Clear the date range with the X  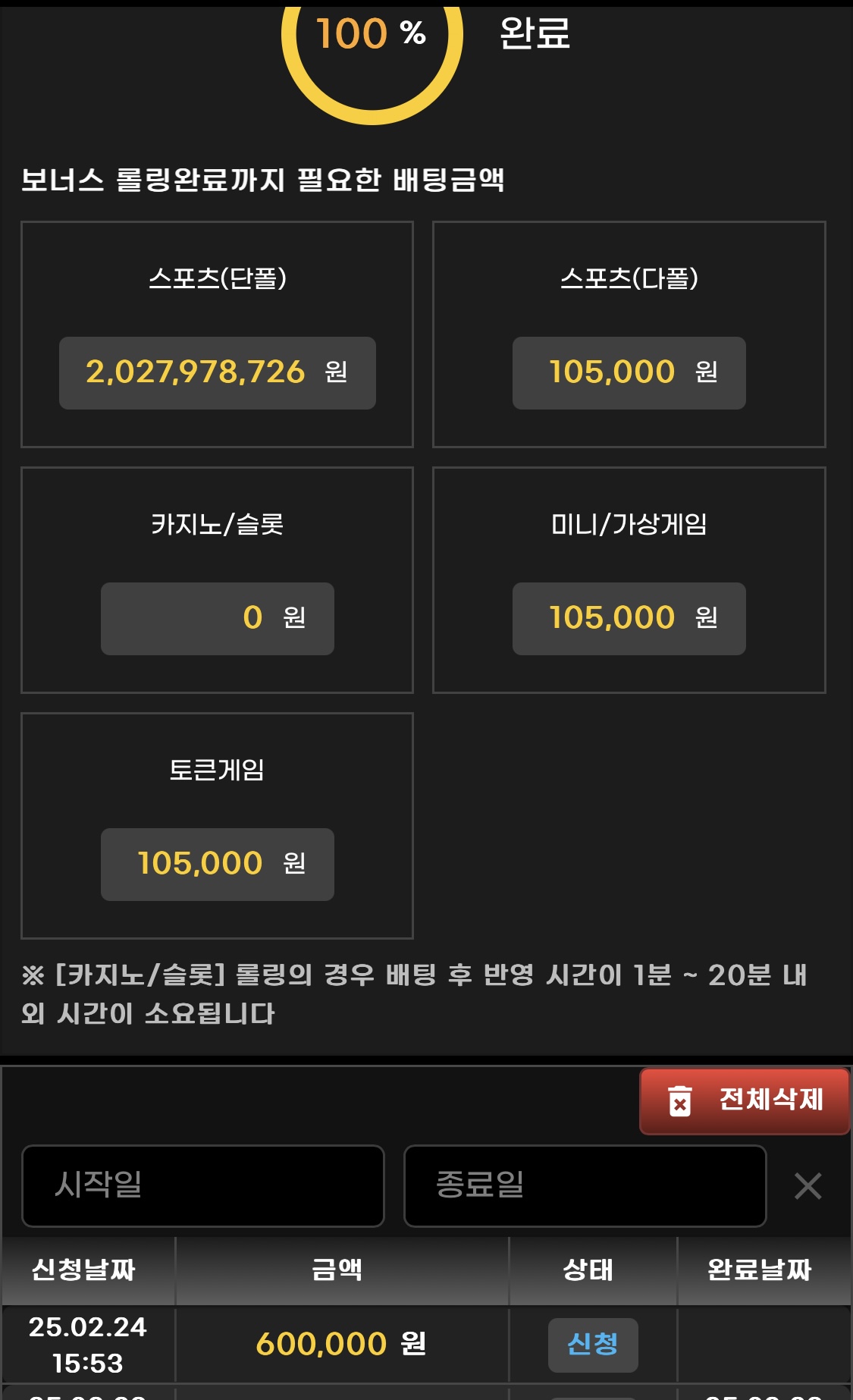pos(808,1185)
